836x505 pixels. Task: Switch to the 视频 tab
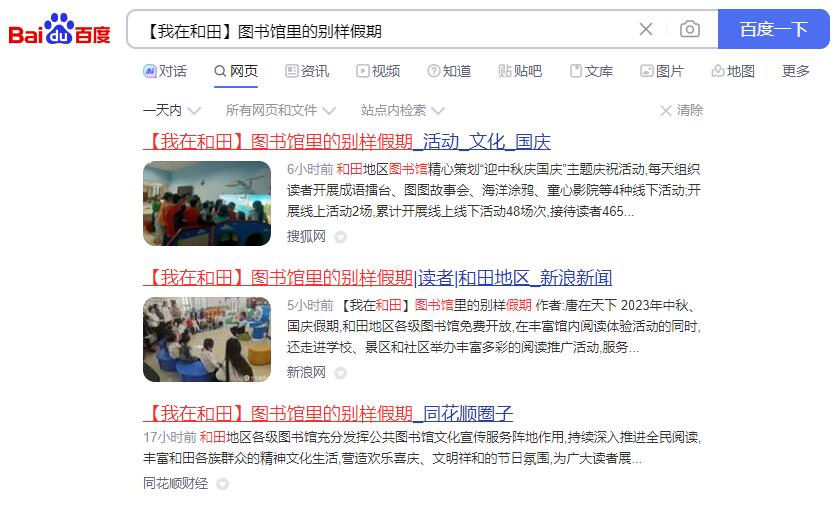pyautogui.click(x=377, y=71)
